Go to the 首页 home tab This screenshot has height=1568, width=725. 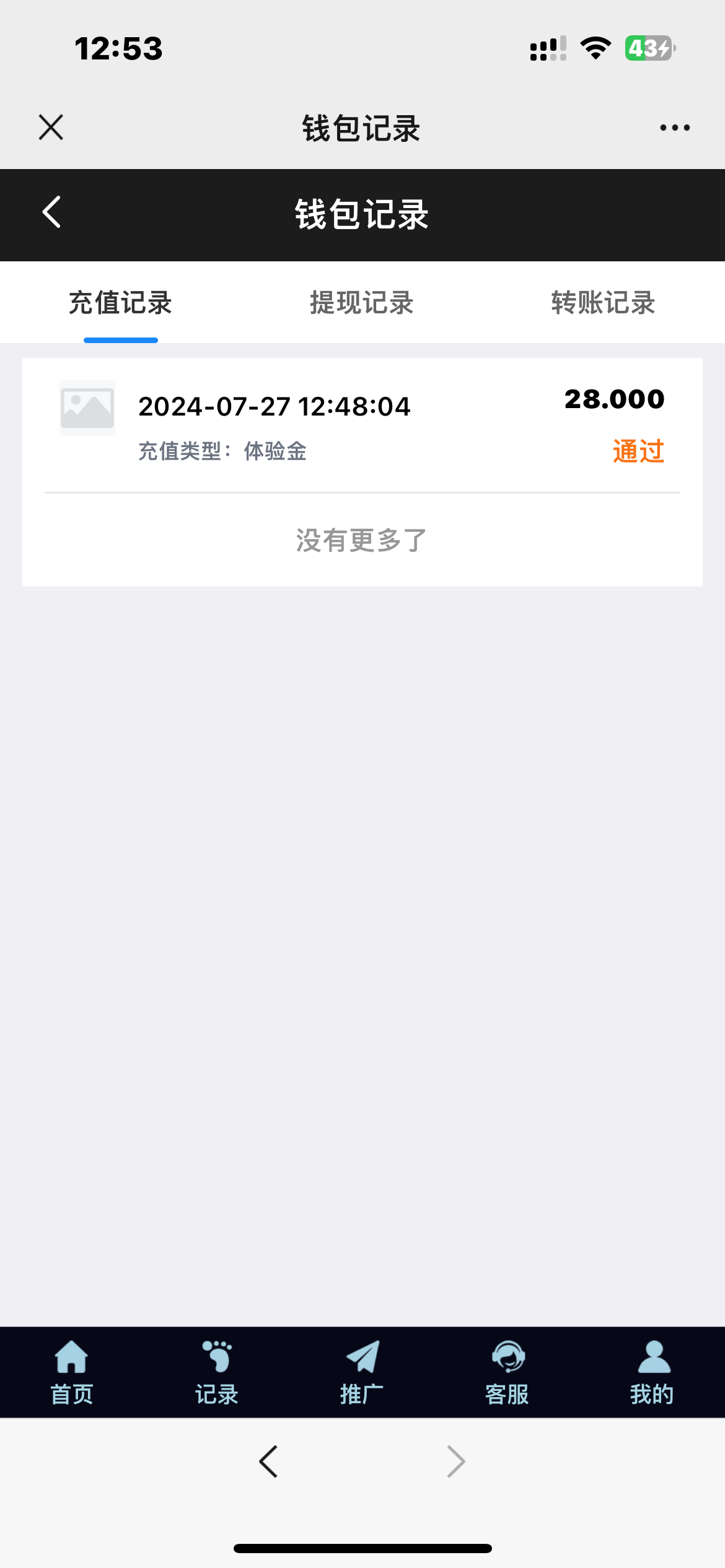(x=72, y=1372)
